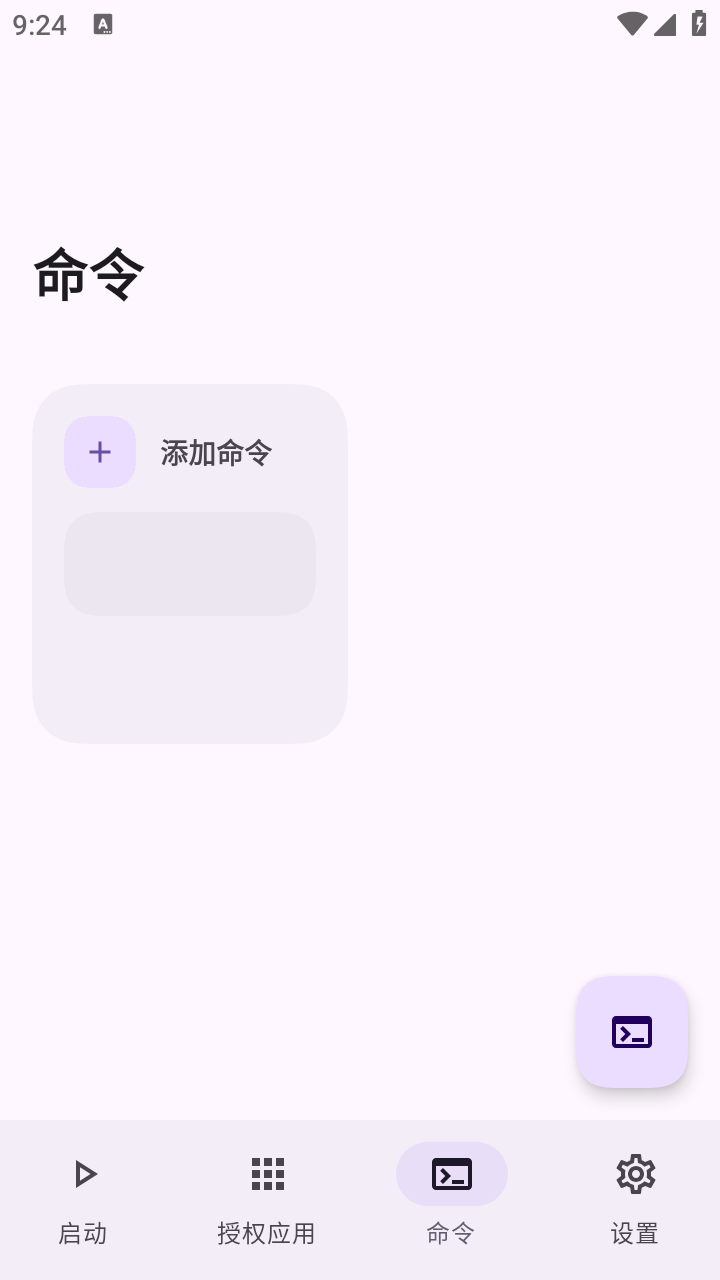Image resolution: width=720 pixels, height=1280 pixels.
Task: Select the 命令 label in navigation bar
Action: 451,1234
